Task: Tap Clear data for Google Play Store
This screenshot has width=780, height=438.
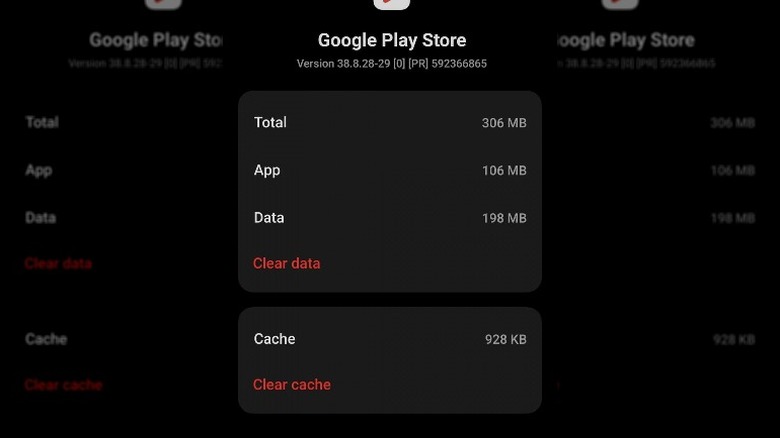Action: pos(286,264)
